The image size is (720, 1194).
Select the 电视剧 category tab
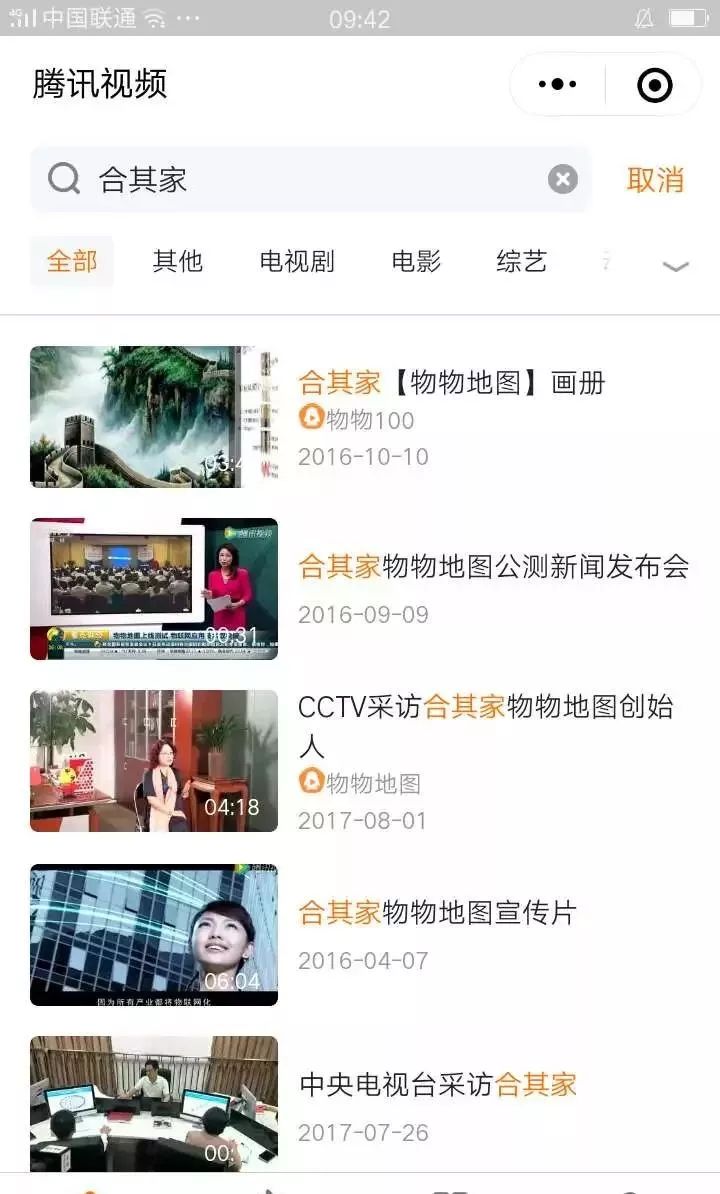(295, 261)
